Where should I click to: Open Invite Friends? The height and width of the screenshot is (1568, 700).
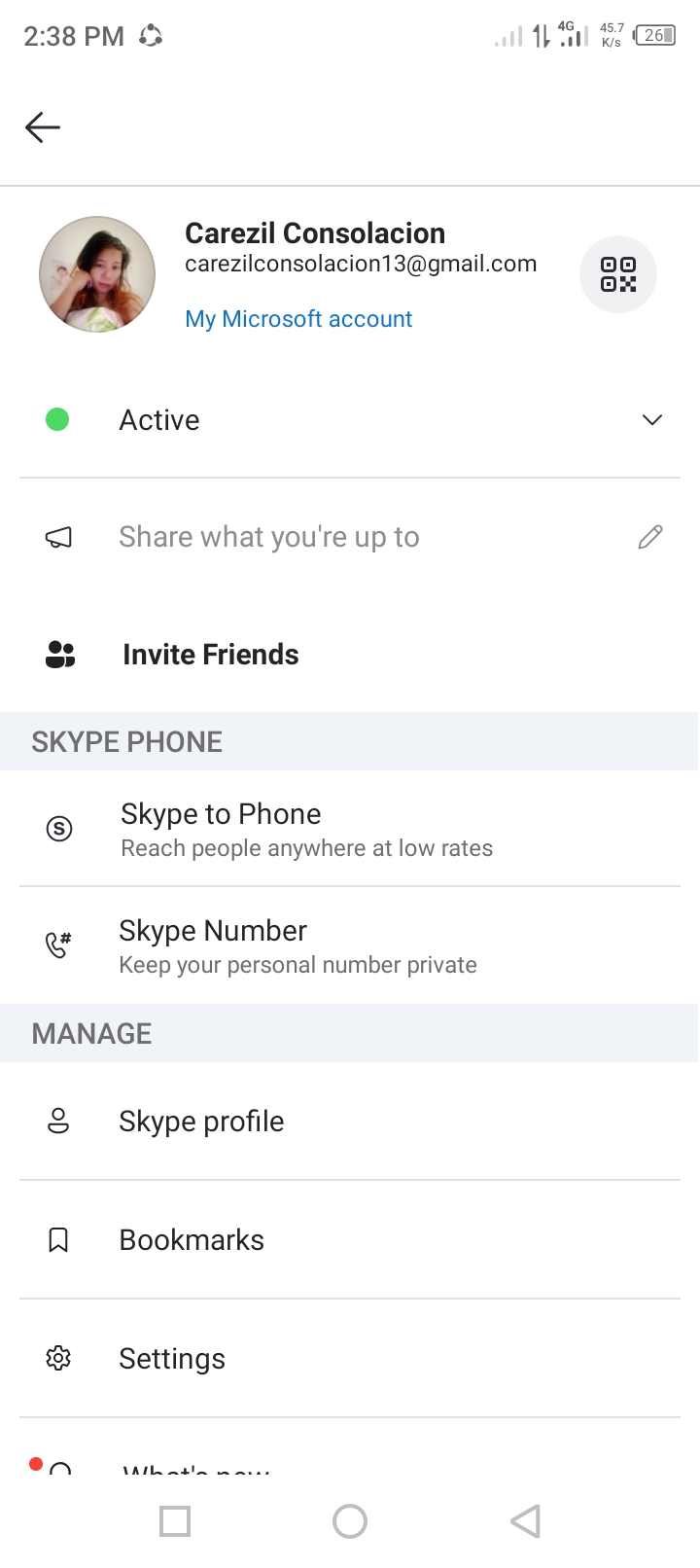350,655
